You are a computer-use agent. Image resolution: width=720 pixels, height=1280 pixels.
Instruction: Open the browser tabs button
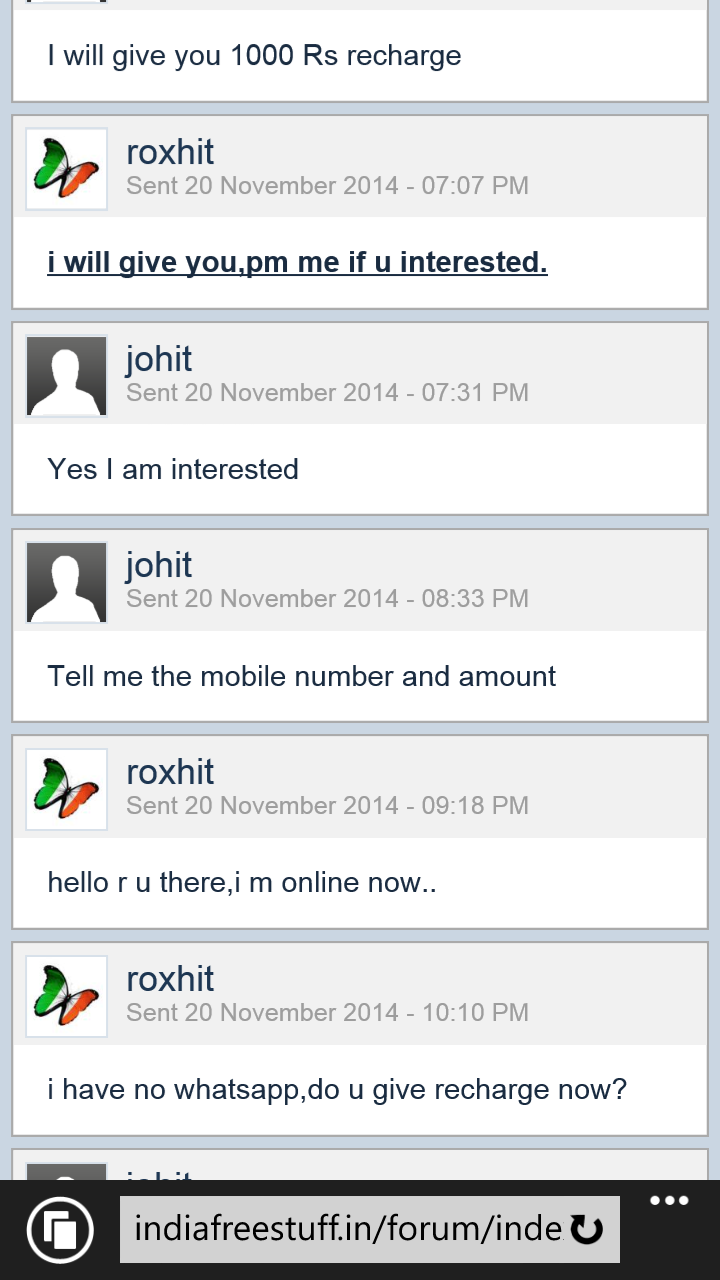pos(60,1229)
